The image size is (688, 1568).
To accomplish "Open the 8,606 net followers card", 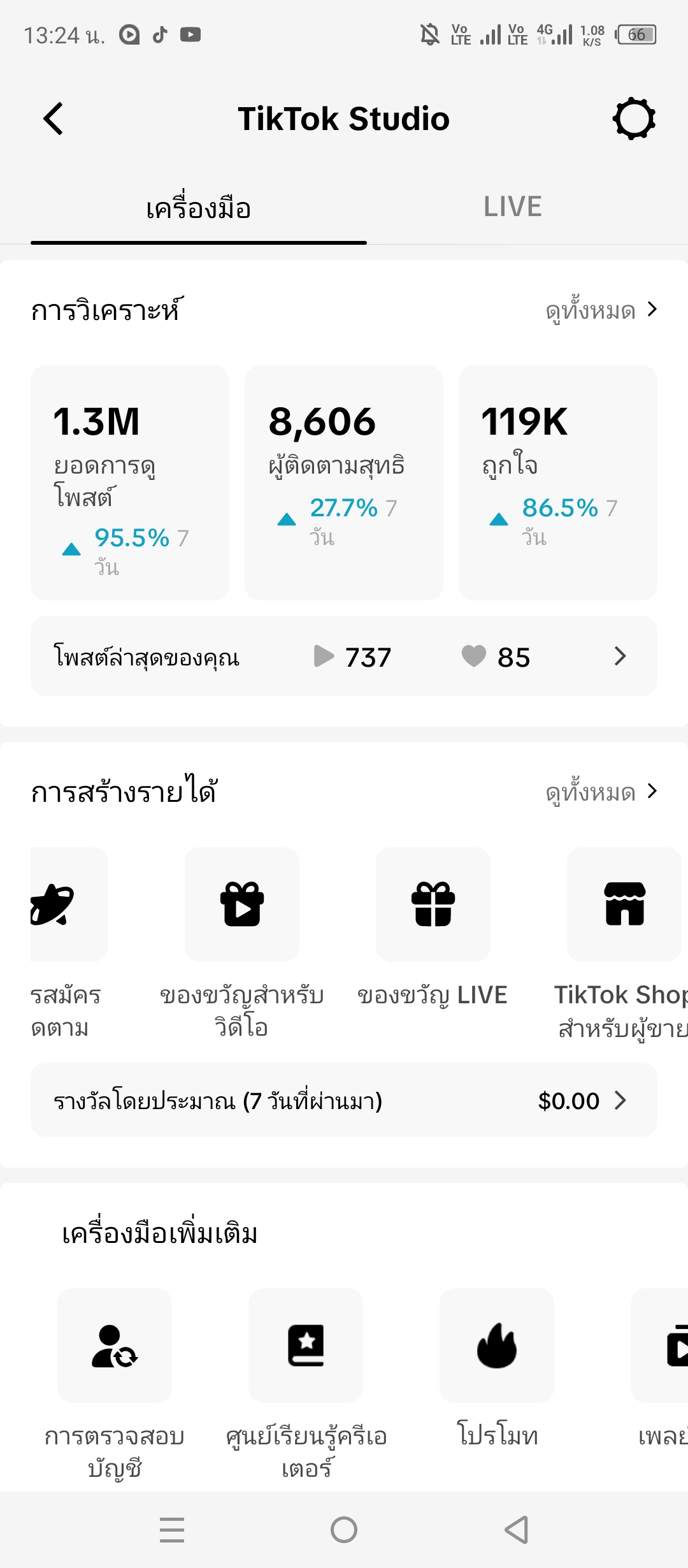I will pyautogui.click(x=343, y=482).
